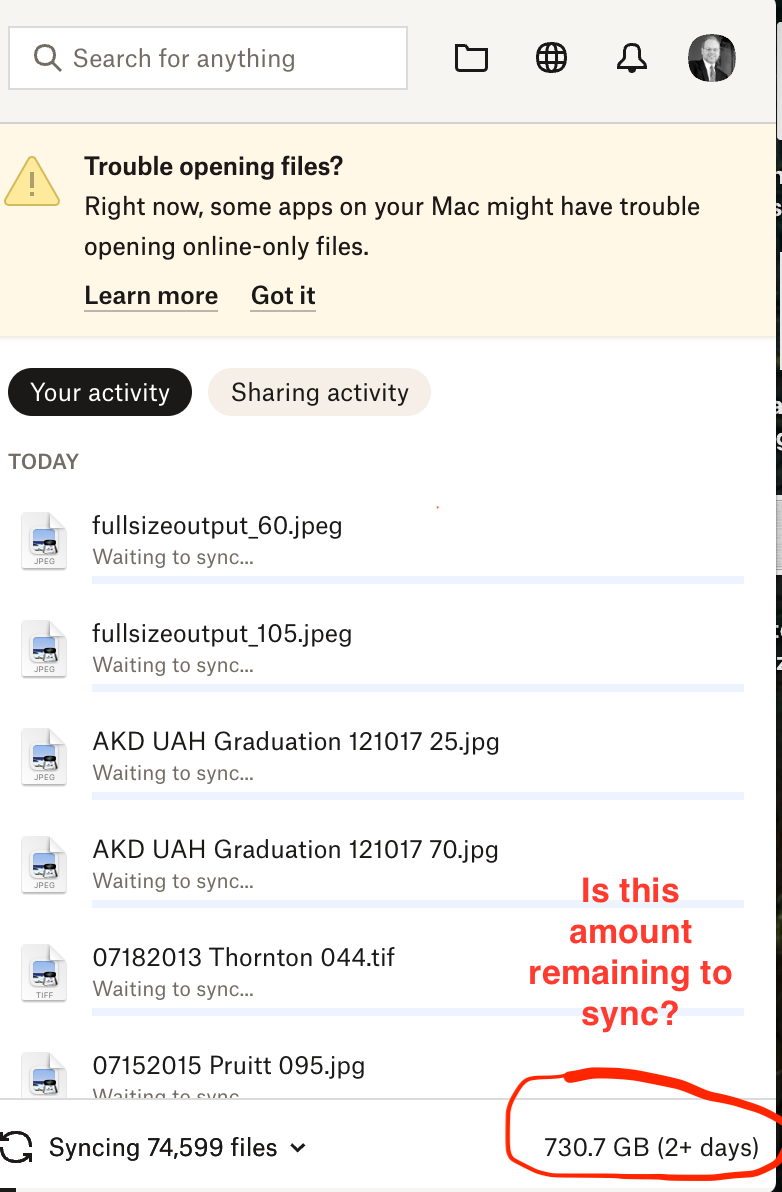This screenshot has width=782, height=1192.
Task: Select the Your activity tab
Action: (x=99, y=392)
